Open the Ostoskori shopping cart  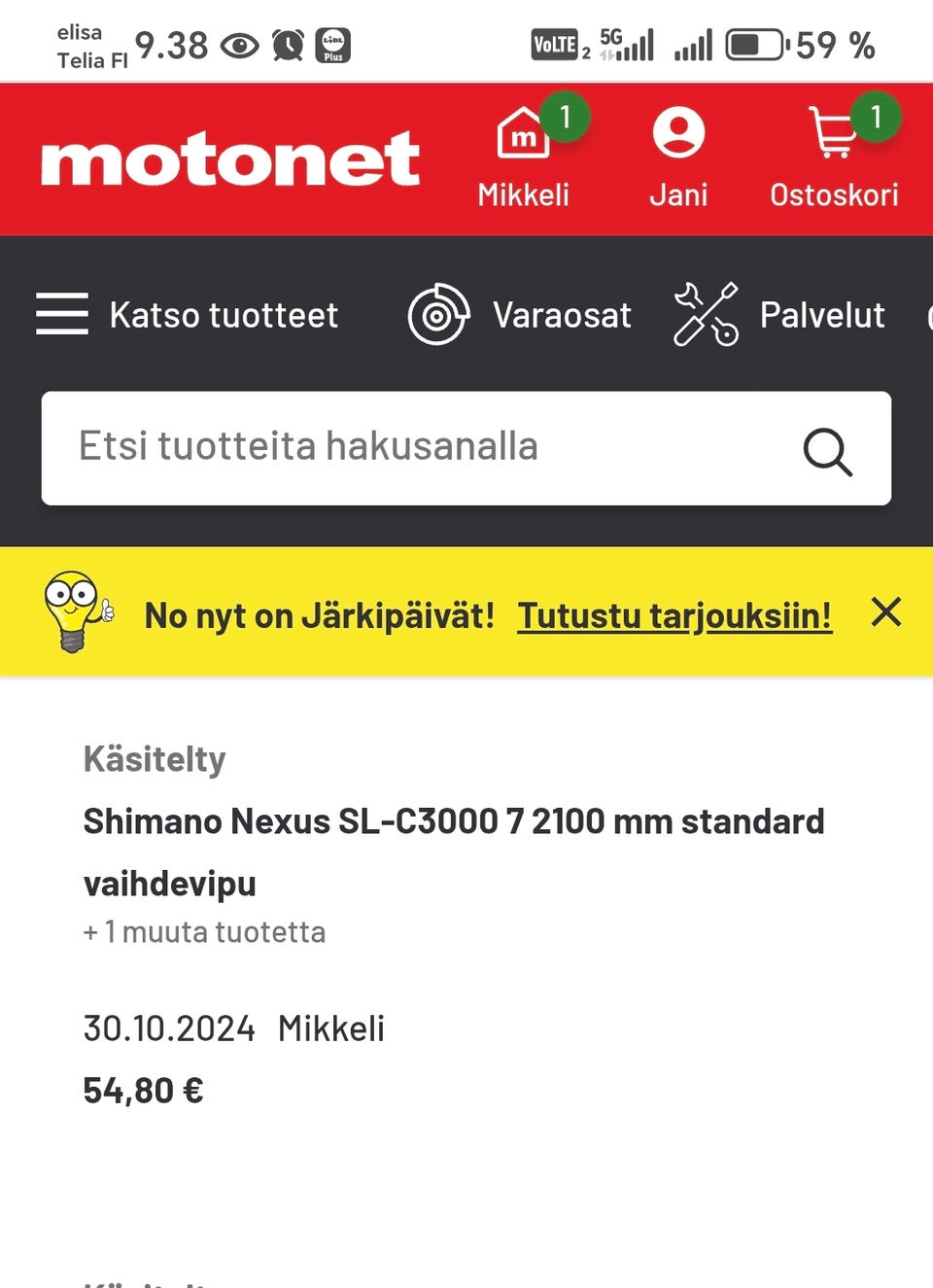point(834,156)
